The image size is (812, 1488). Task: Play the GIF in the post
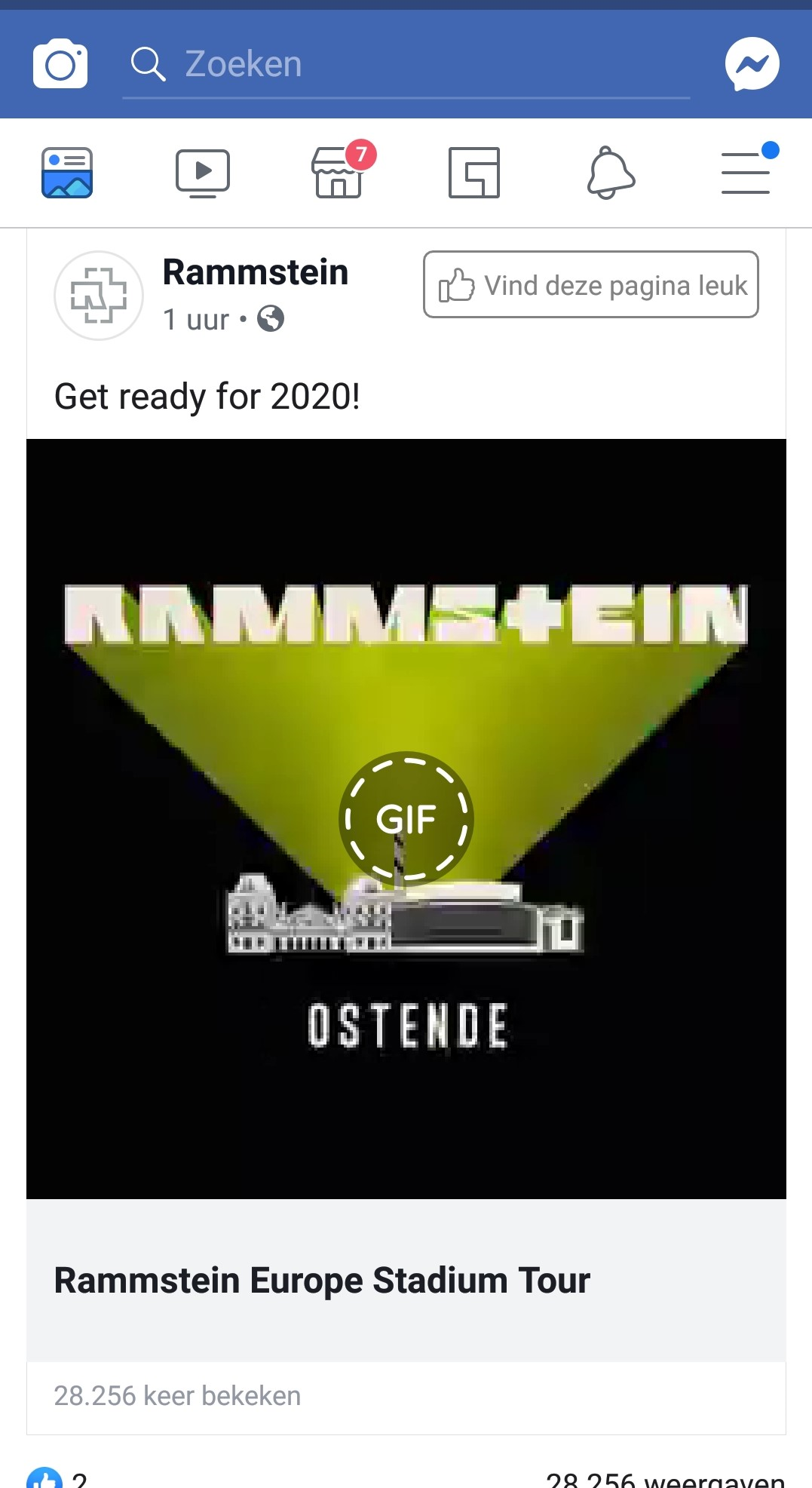click(406, 818)
